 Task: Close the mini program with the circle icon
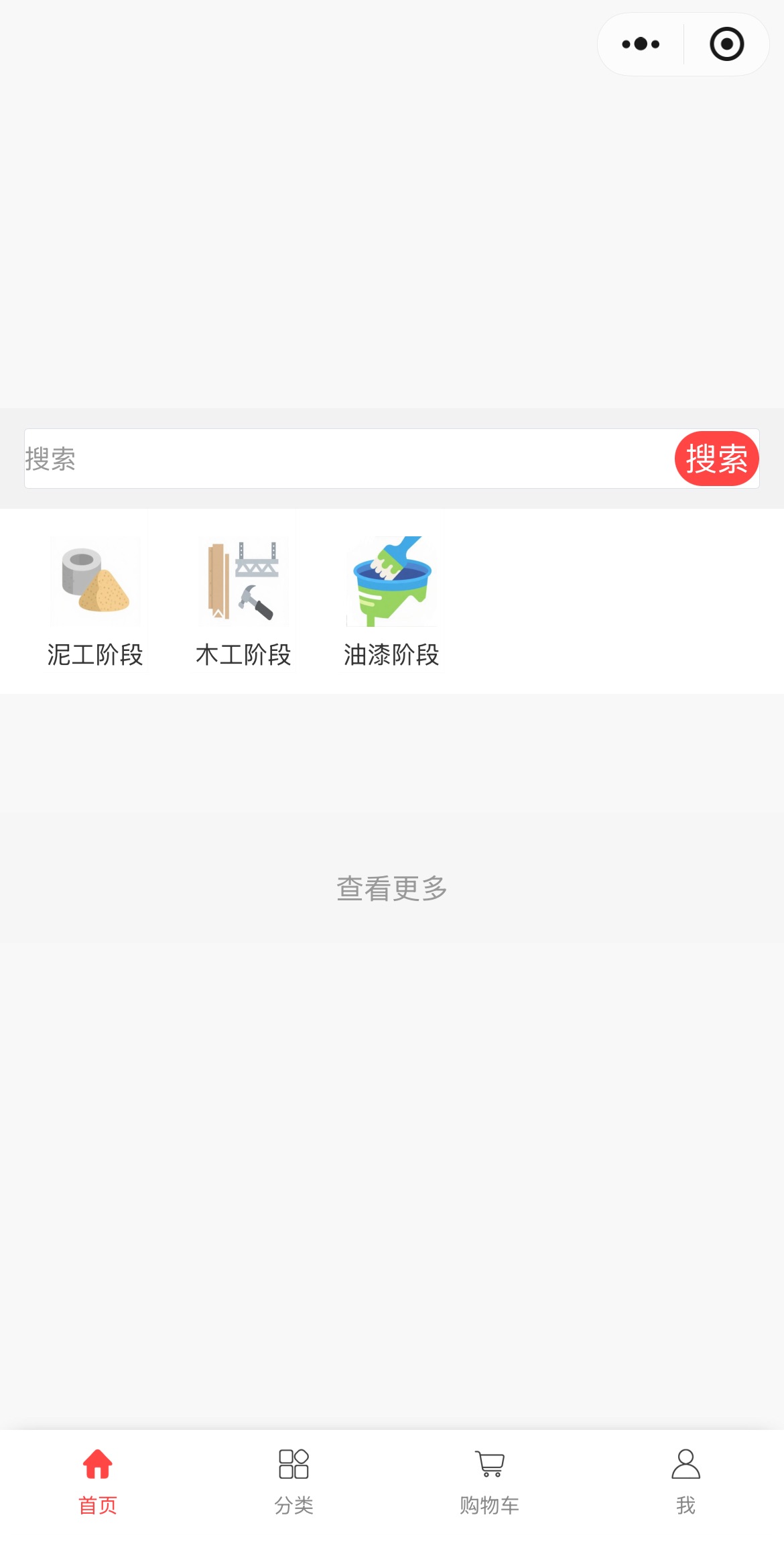(726, 44)
